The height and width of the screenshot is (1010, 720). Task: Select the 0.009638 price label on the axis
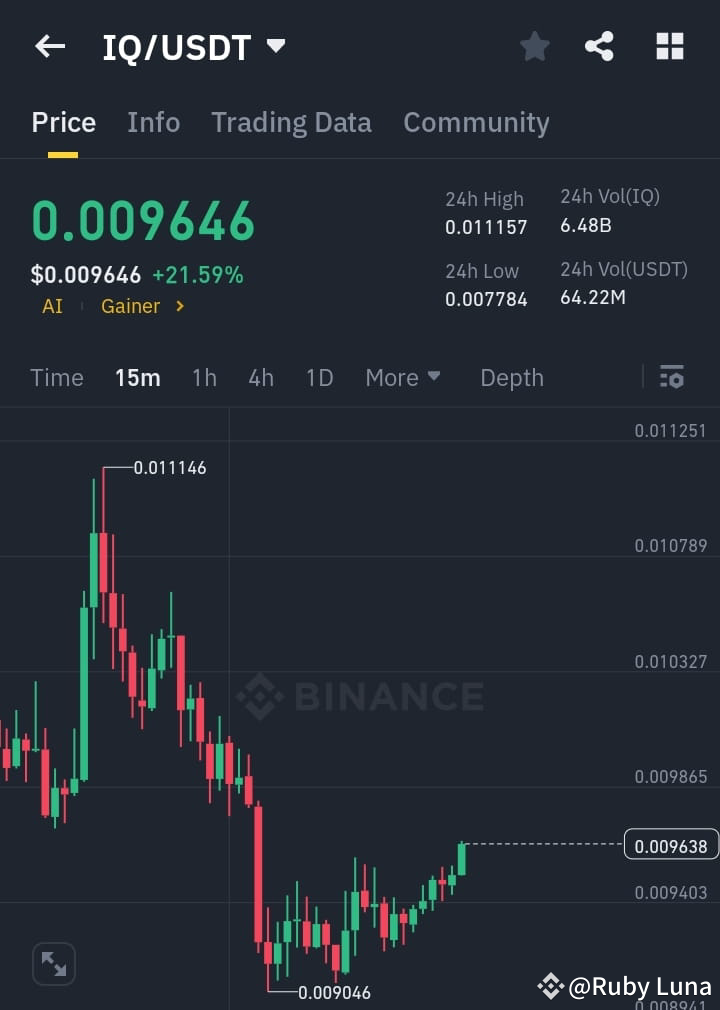coord(671,845)
